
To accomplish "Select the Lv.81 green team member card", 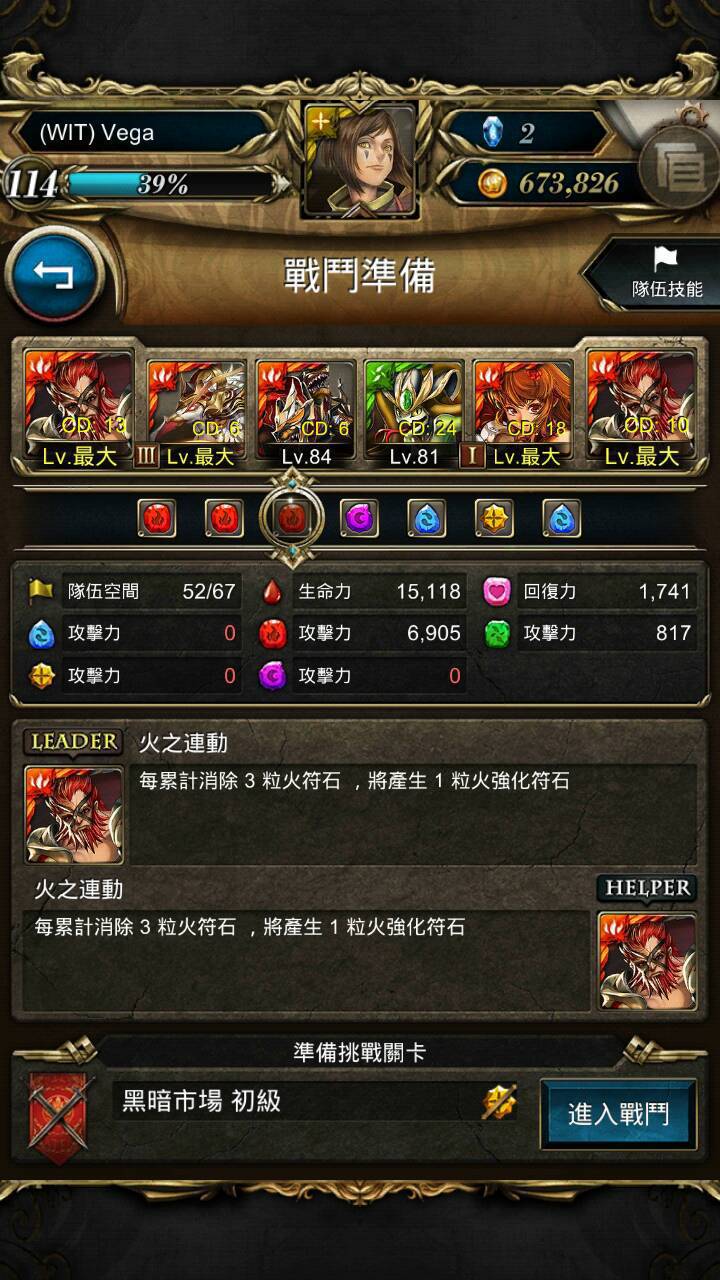I will 414,412.
